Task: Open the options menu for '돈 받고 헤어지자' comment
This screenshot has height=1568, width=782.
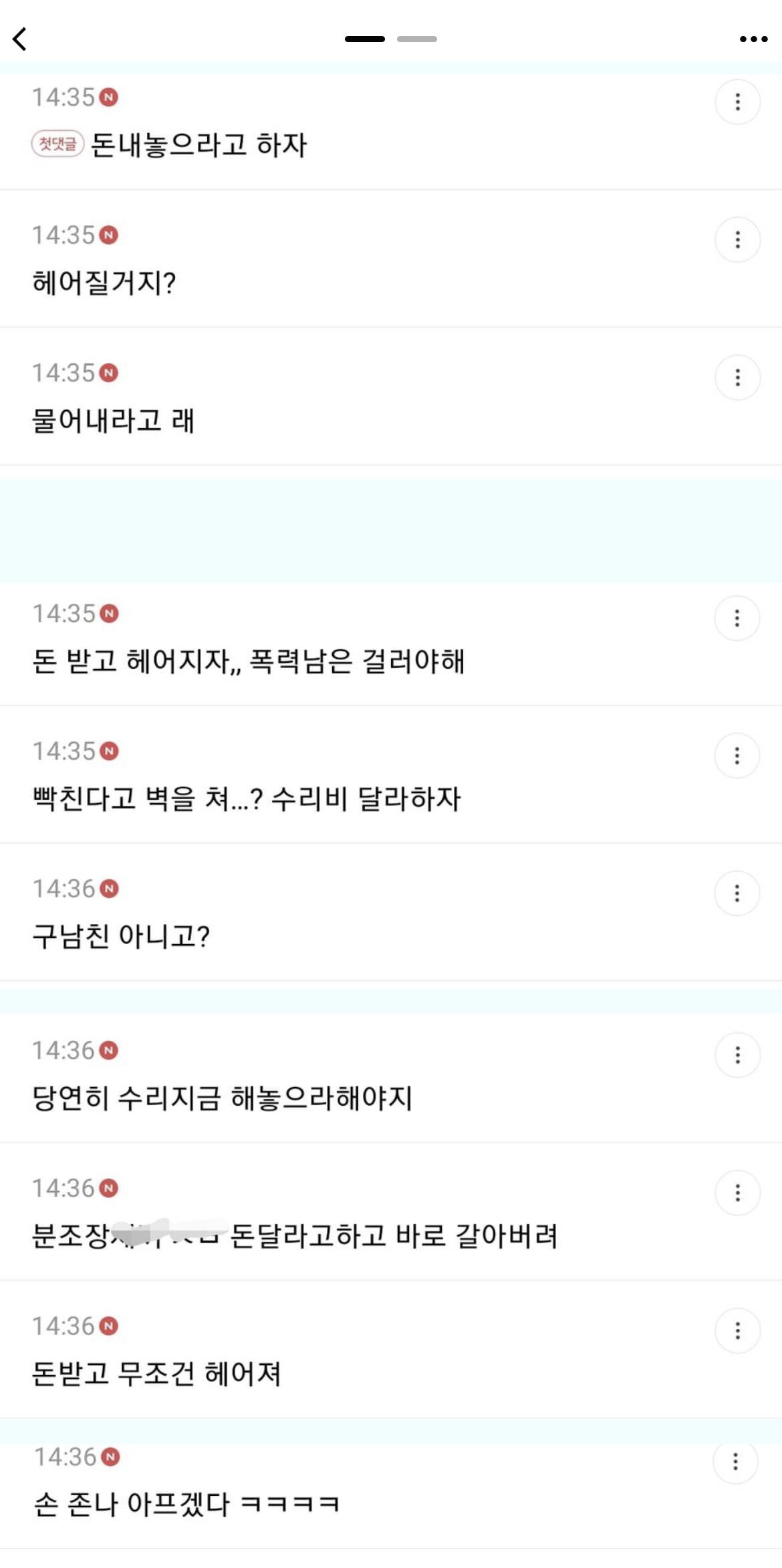Action: point(737,618)
